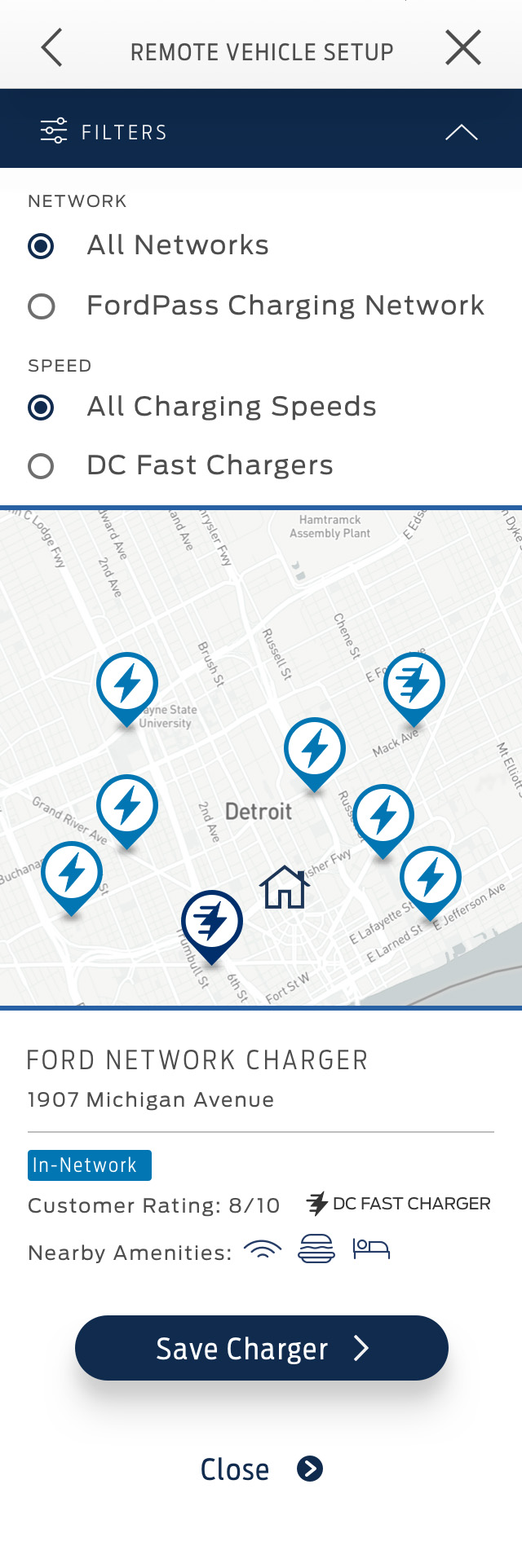Select the fast charger pin near Mack Ave

(x=414, y=685)
